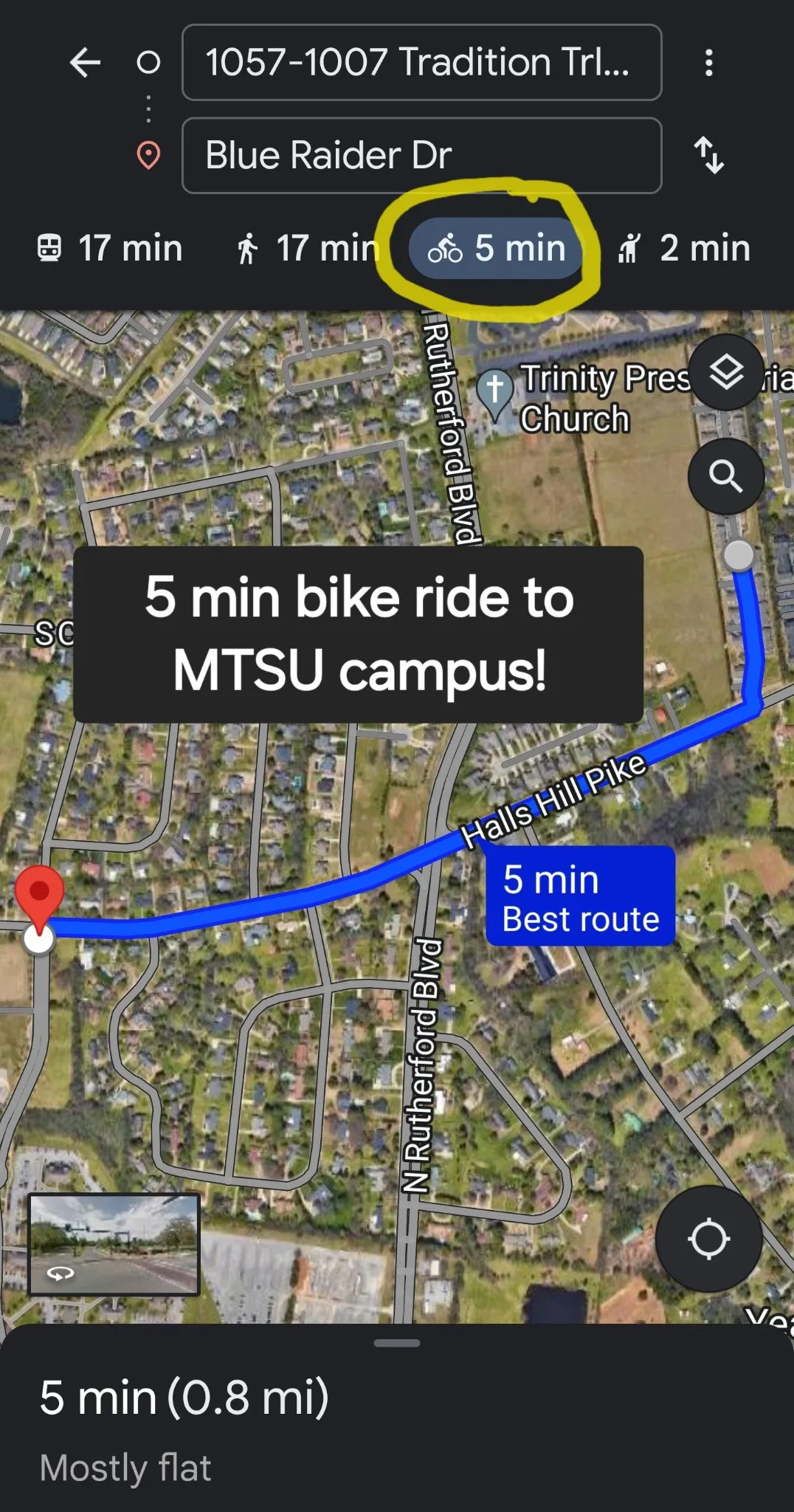The height and width of the screenshot is (1512, 794).
Task: Open Trinity Presbyterian Church marker
Action: 495,388
